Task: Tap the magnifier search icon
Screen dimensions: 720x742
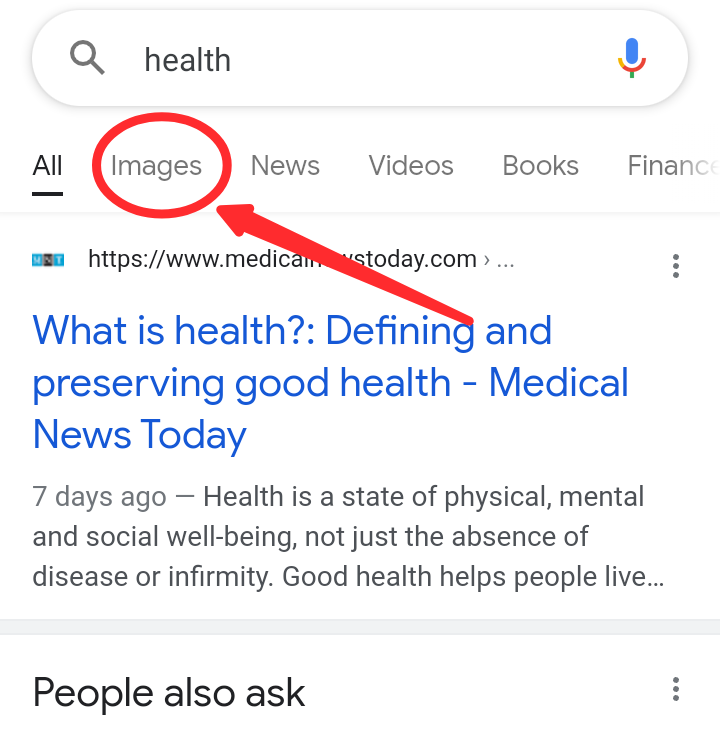Action: tap(88, 59)
